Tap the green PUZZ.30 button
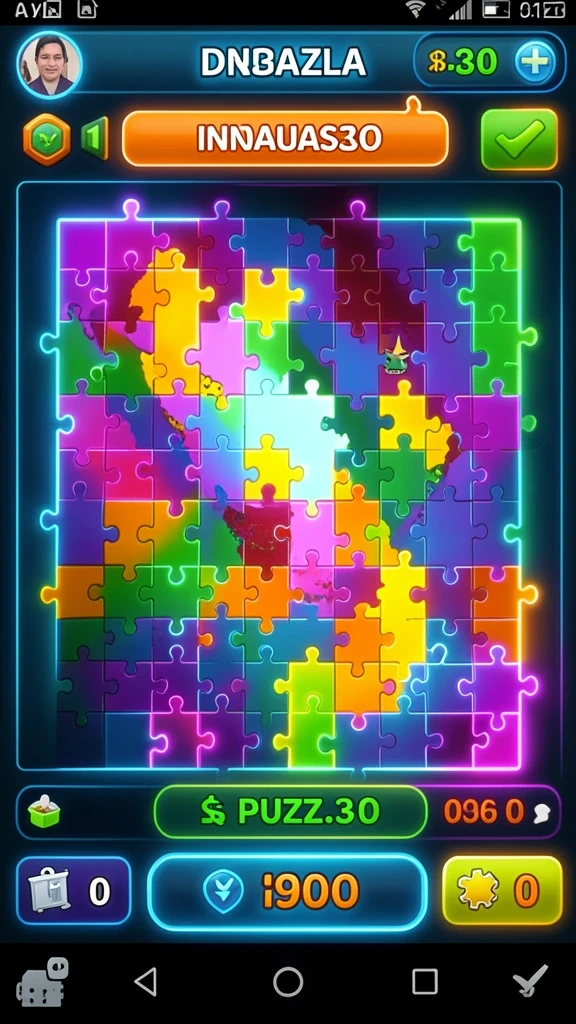This screenshot has height=1024, width=576. 290,812
